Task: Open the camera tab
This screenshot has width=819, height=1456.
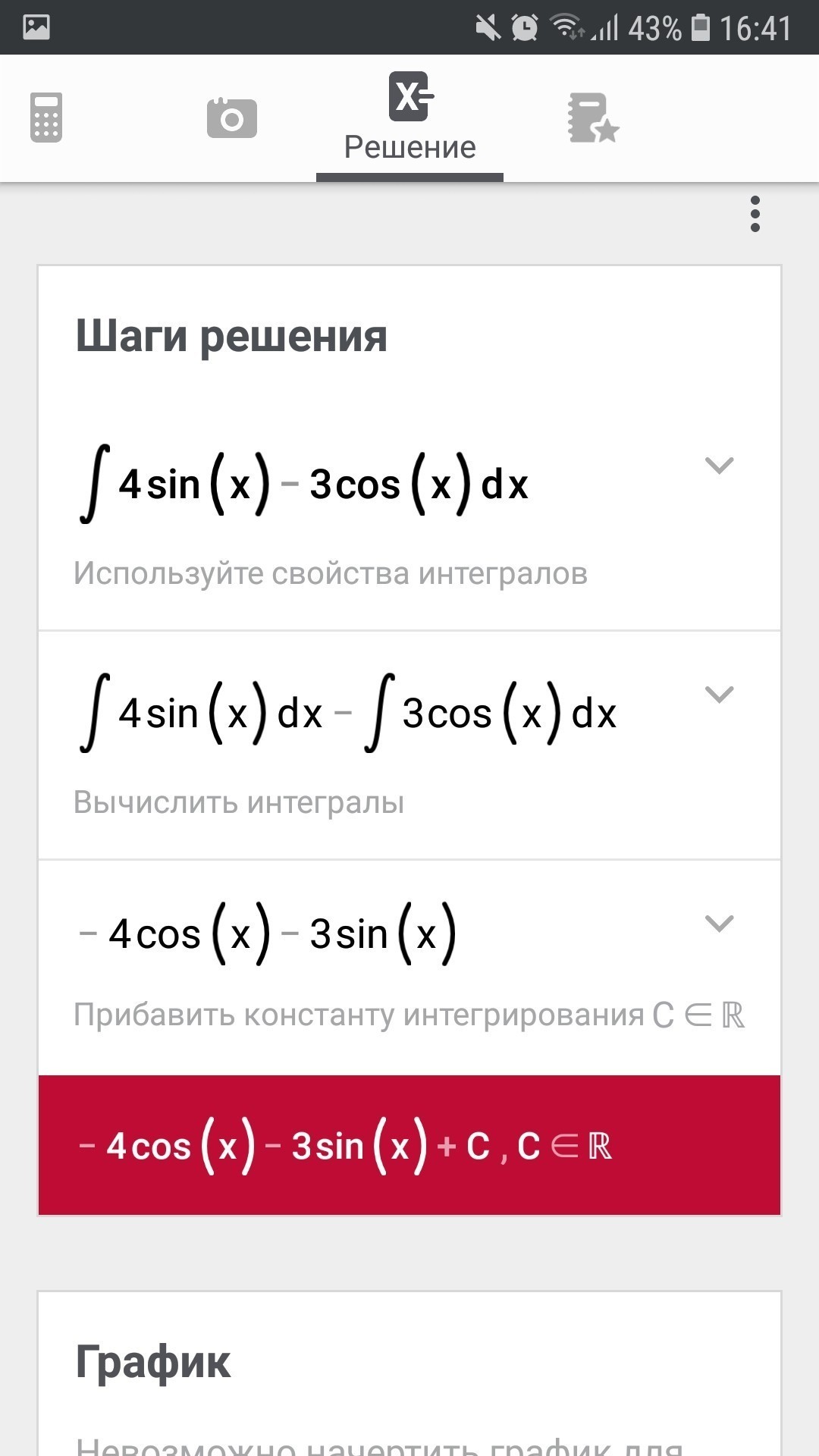Action: coord(232,118)
